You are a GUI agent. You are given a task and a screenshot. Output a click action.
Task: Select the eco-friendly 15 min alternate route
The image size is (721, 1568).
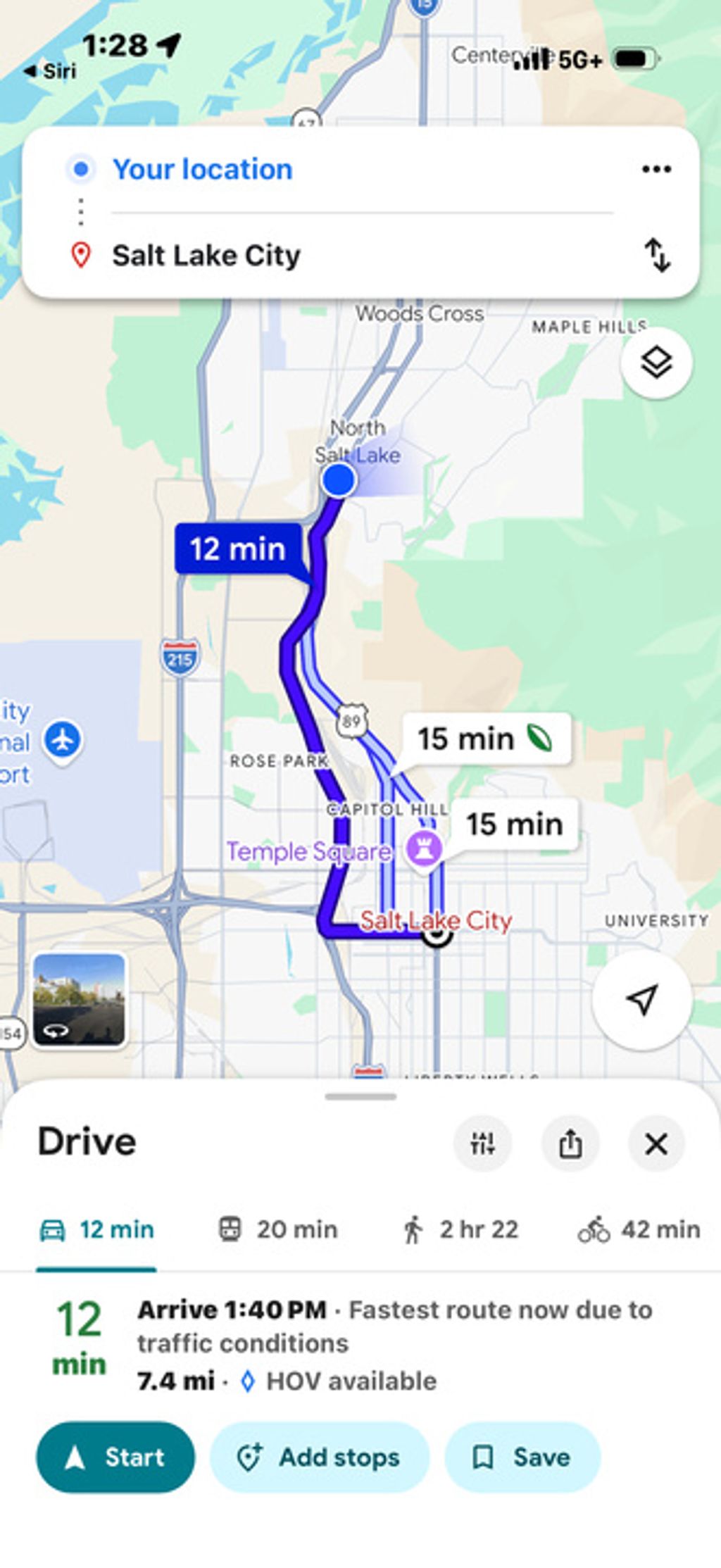(485, 739)
